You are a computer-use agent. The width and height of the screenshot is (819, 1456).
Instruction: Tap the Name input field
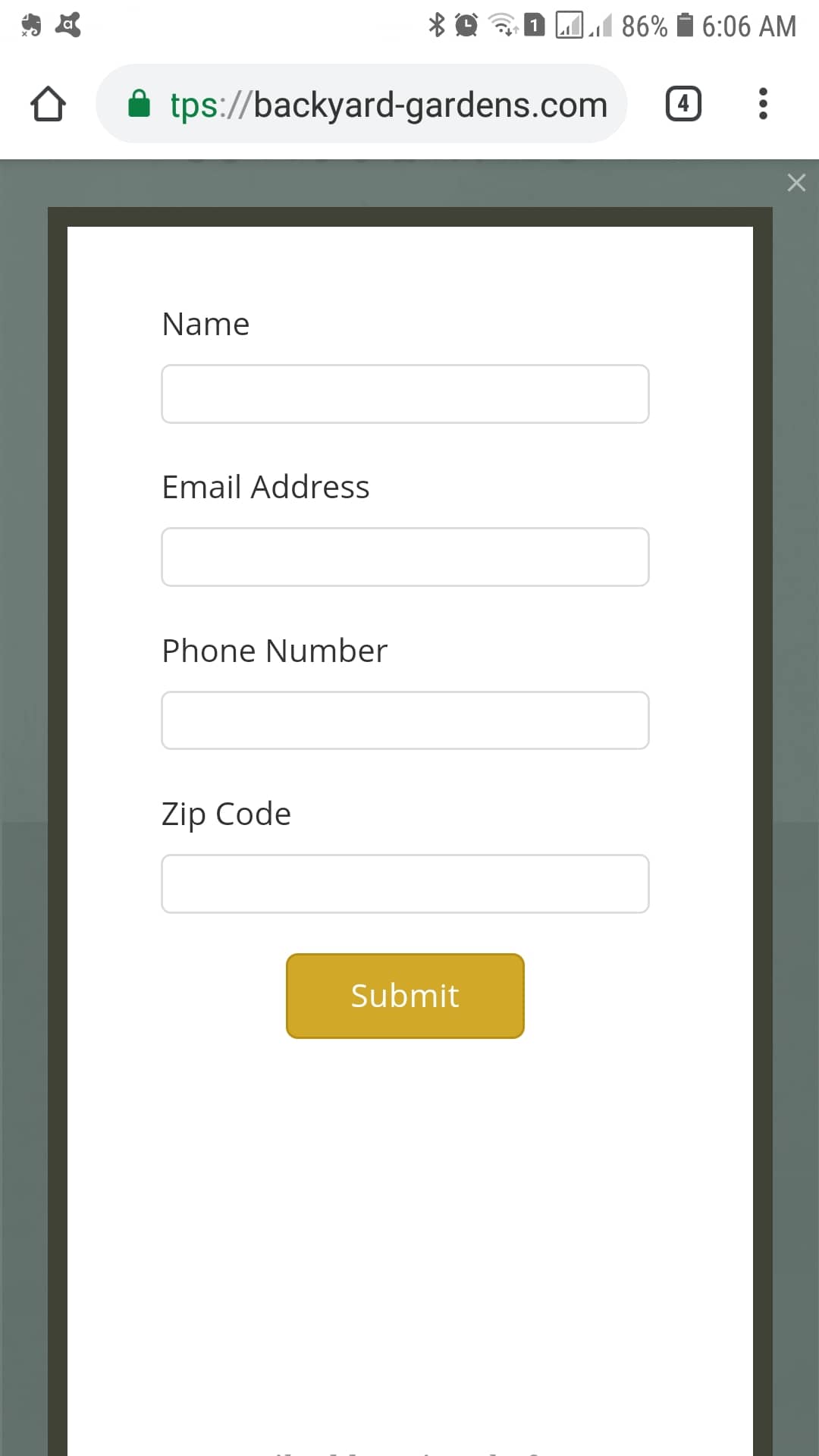(405, 394)
